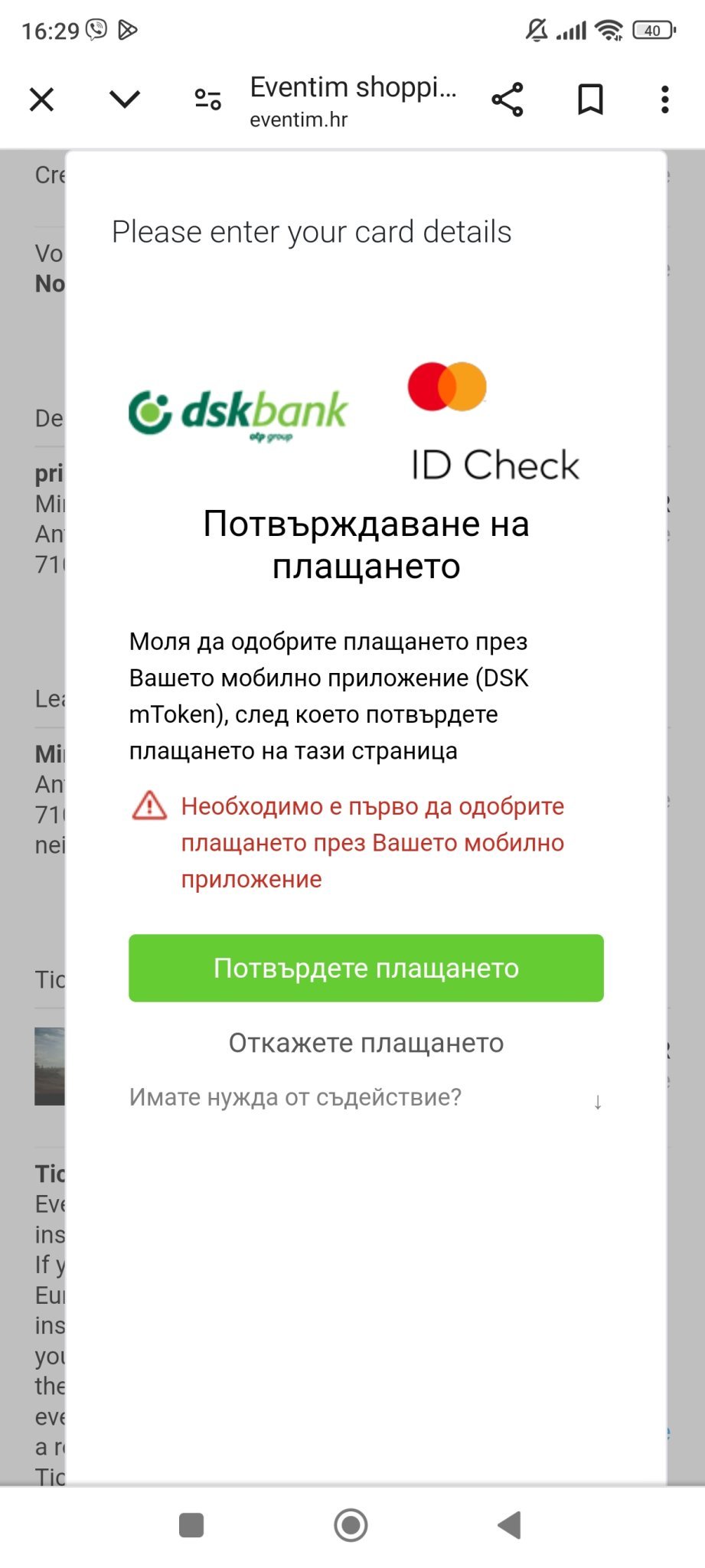Go back using system navigation triangle

click(510, 1524)
